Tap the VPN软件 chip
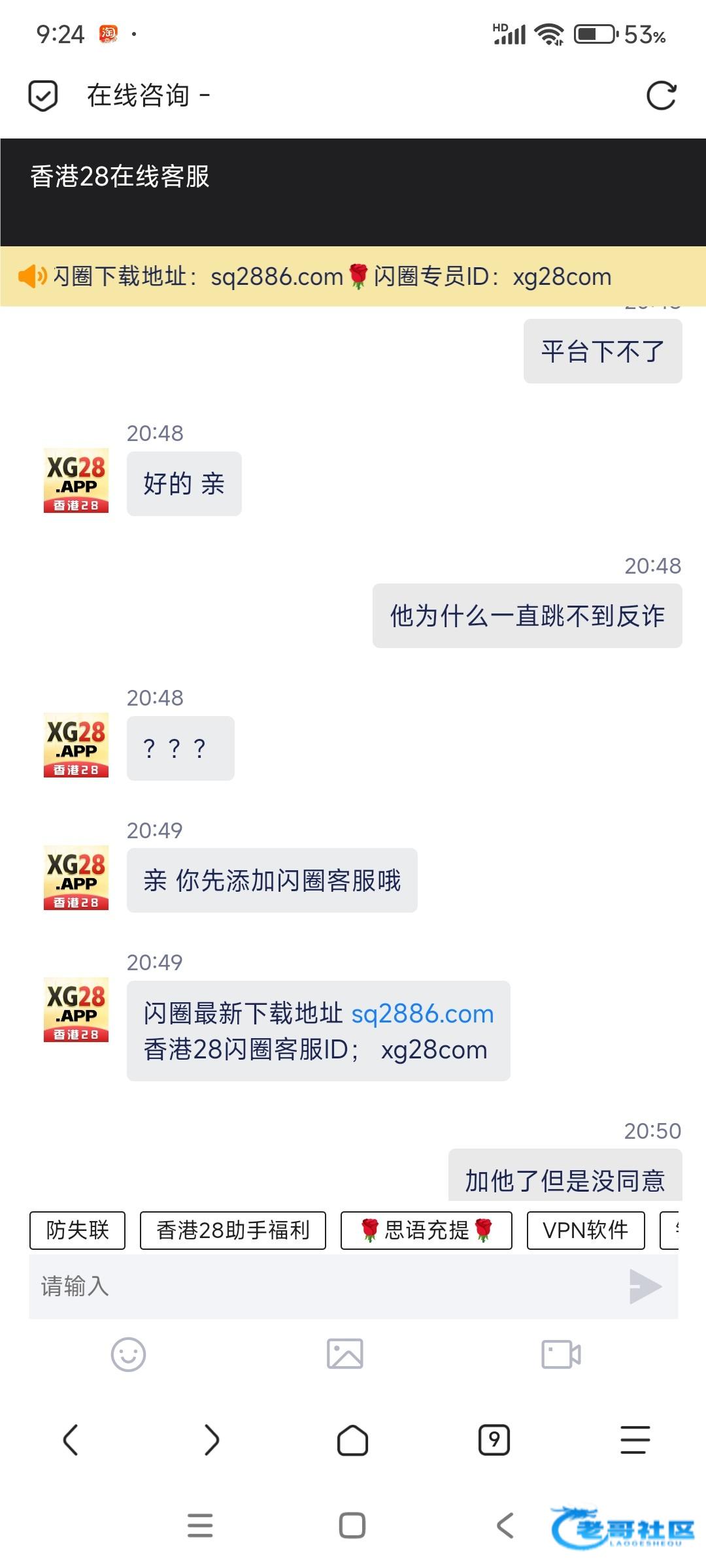Image resolution: width=706 pixels, height=1568 pixels. 585,1230
